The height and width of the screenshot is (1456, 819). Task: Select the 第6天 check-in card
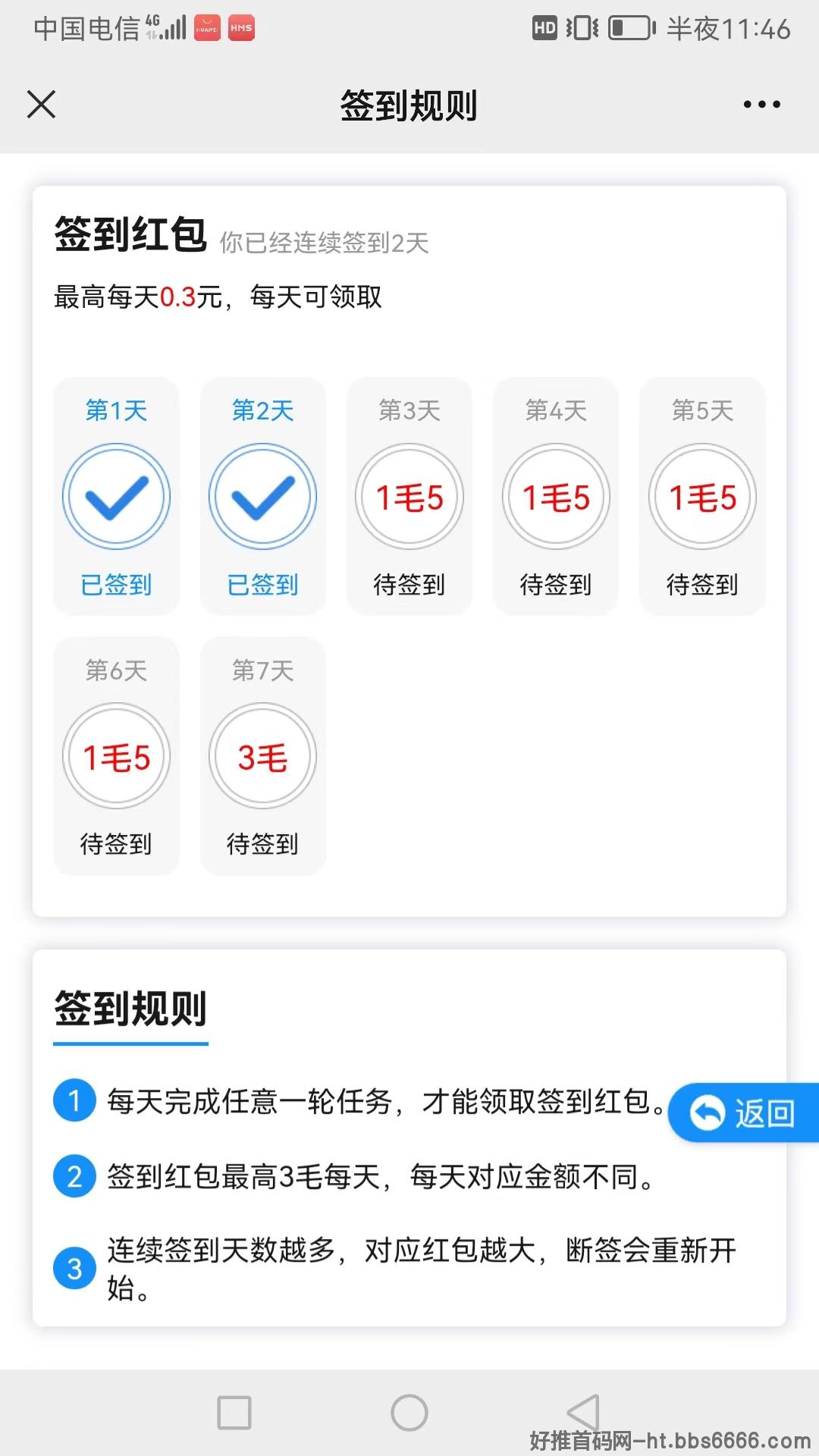coord(116,756)
